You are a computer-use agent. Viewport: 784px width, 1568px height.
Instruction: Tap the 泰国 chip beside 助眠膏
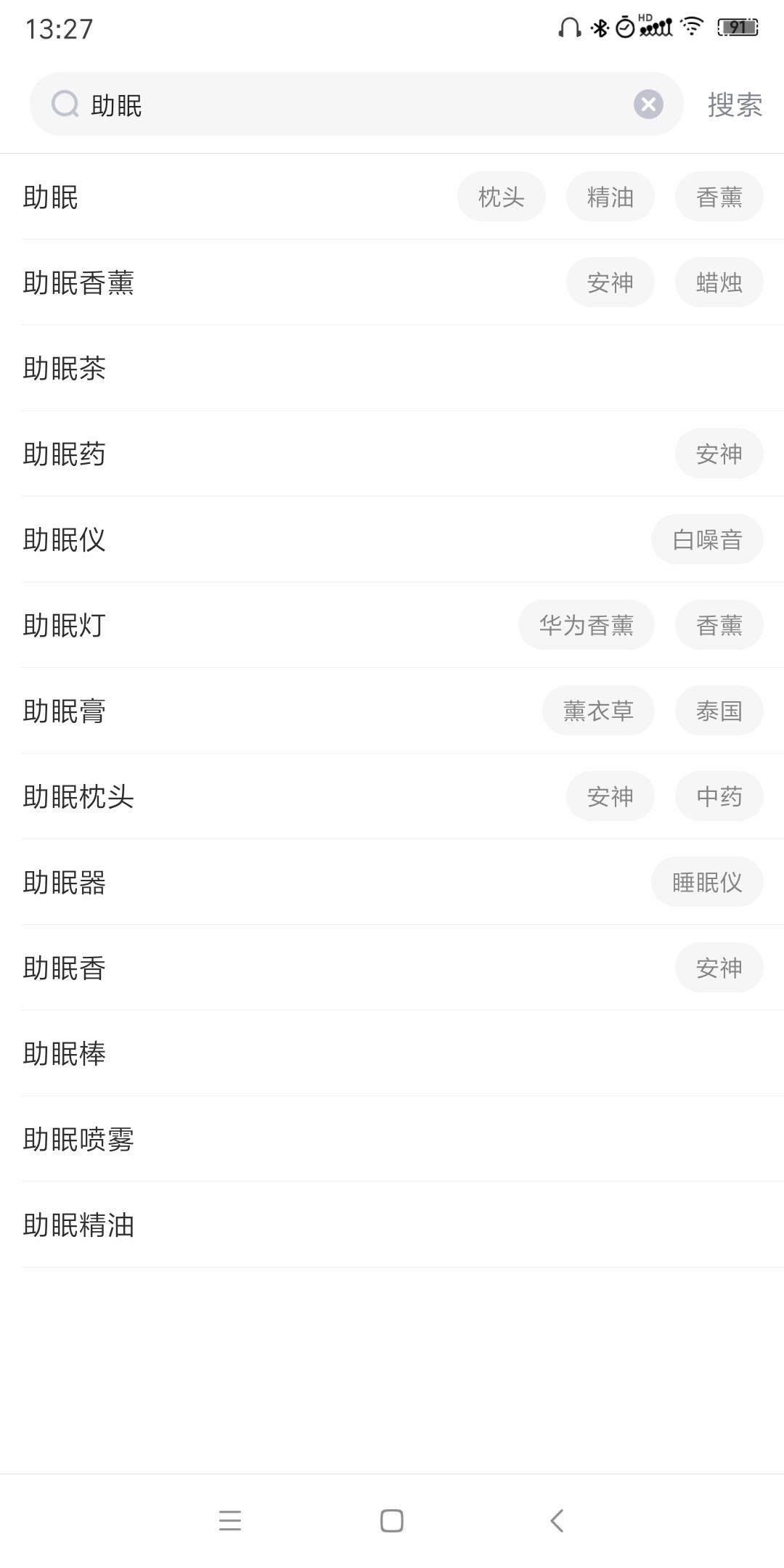point(719,711)
